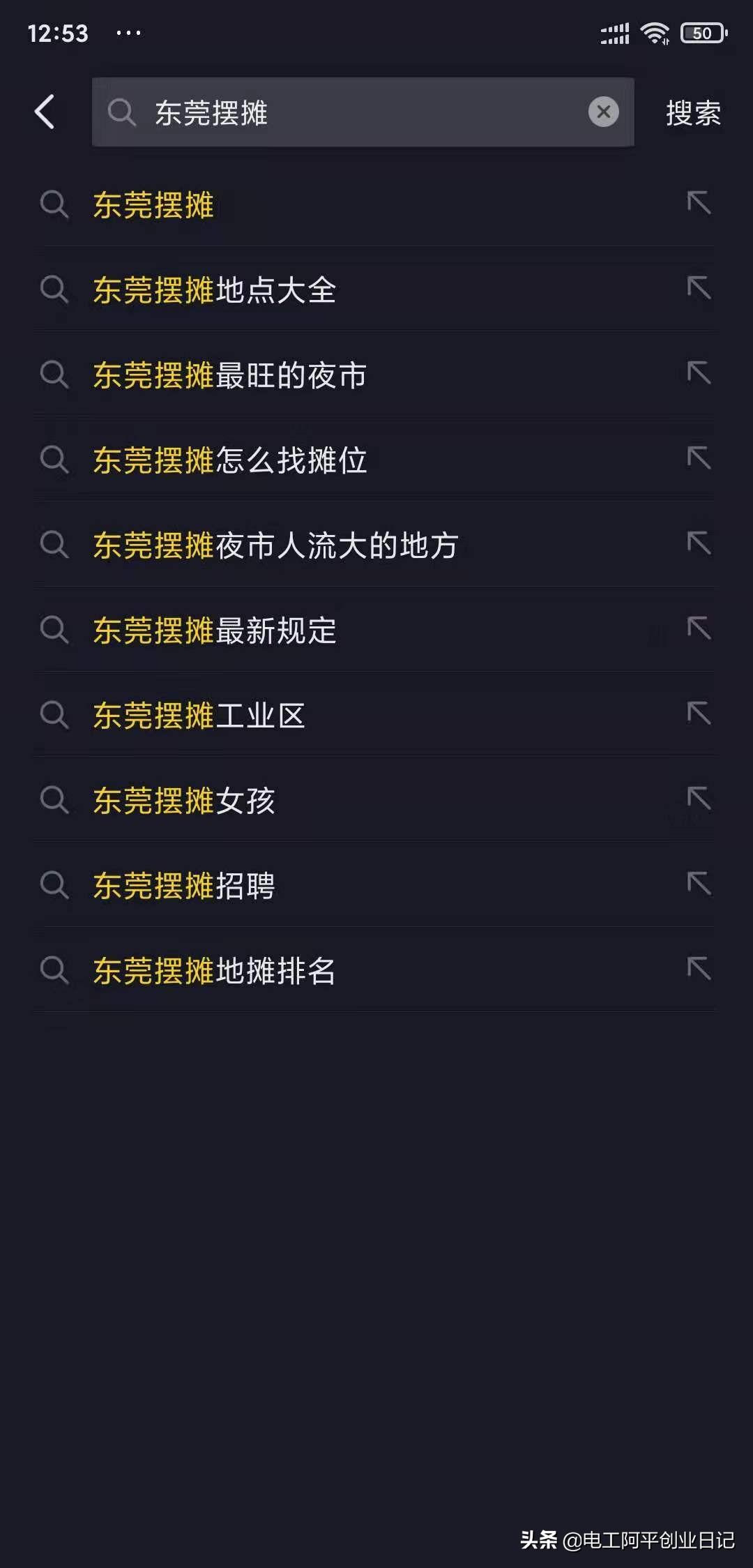
Task: Tap the fill arrow beside 东莞摆摊工业区
Action: (x=699, y=714)
